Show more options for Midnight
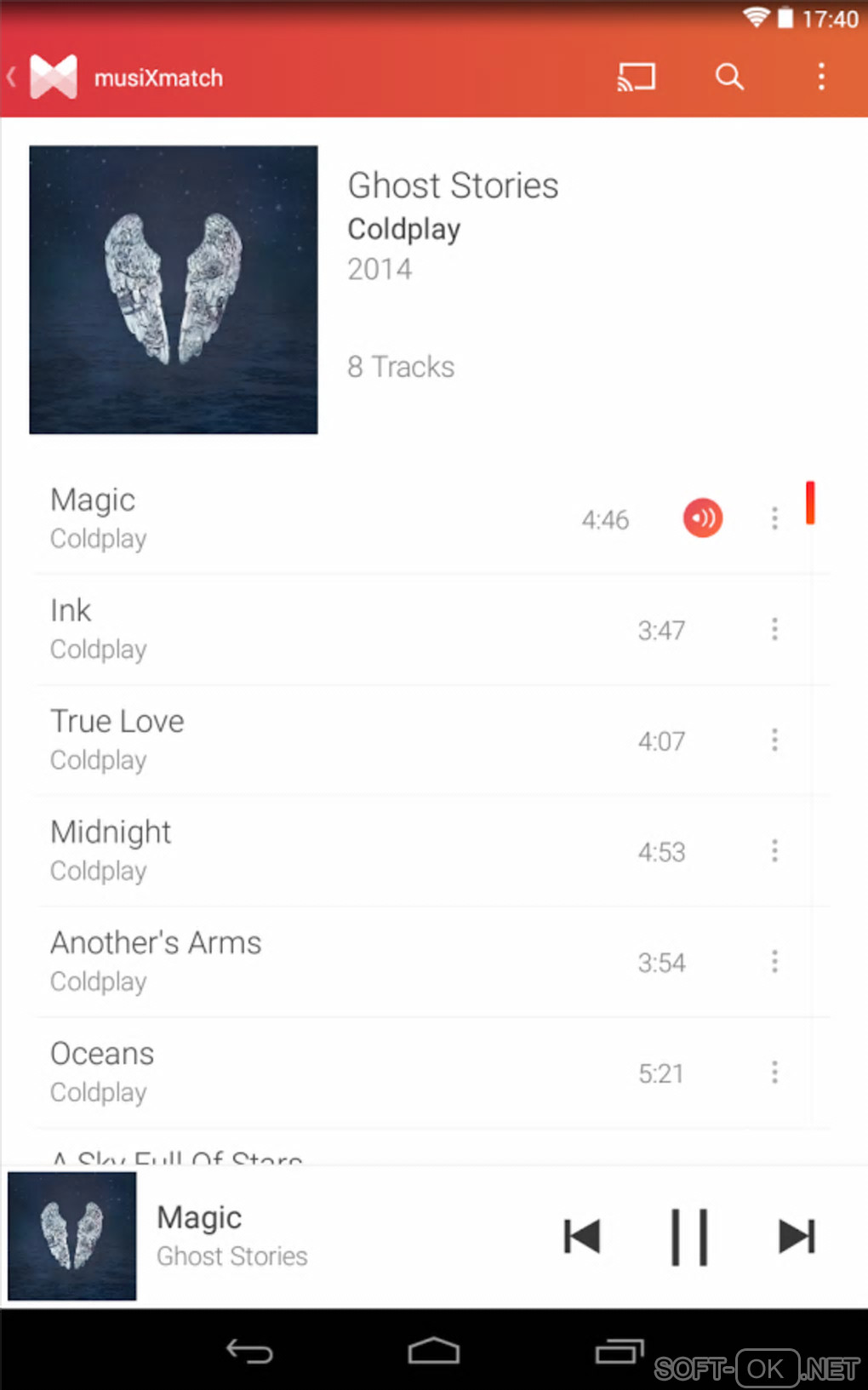This screenshot has height=1390, width=868. tap(774, 851)
